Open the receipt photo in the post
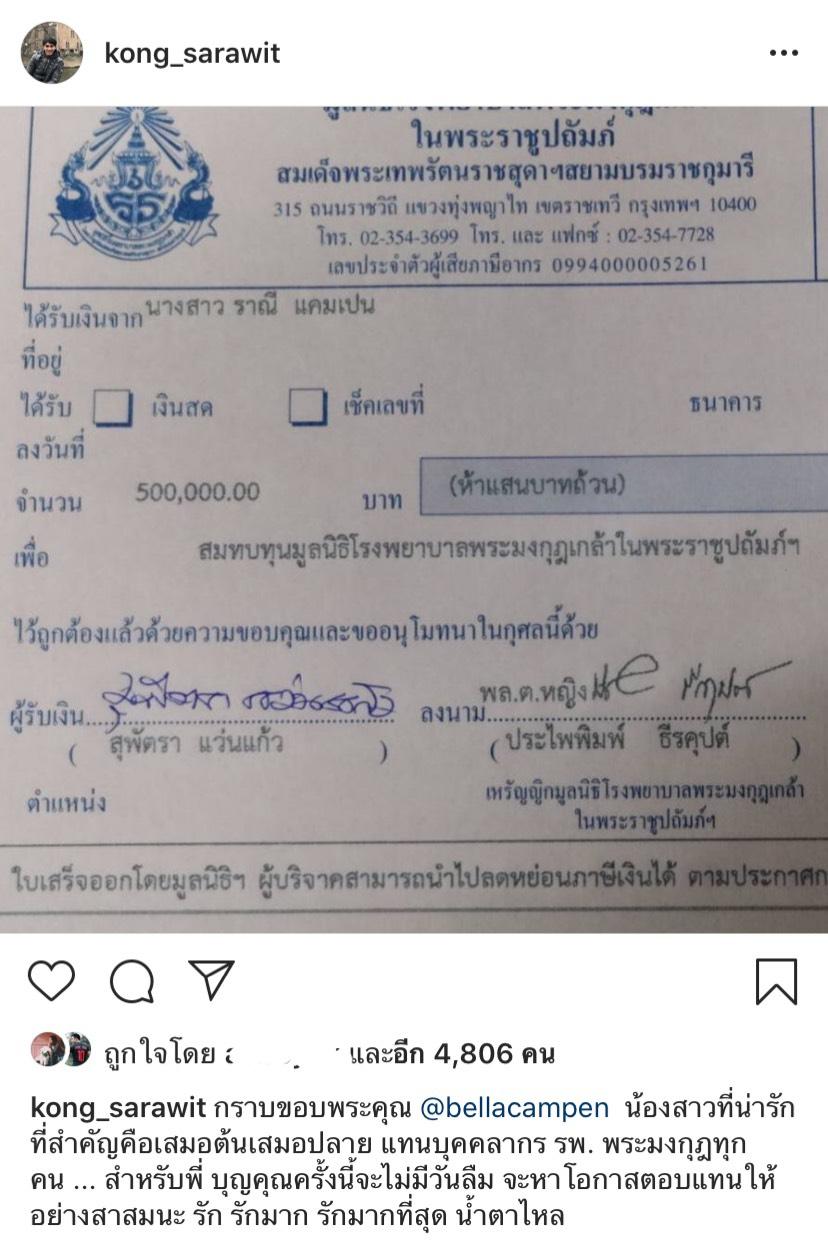Screen dimensions: 828x1243 (414, 520)
